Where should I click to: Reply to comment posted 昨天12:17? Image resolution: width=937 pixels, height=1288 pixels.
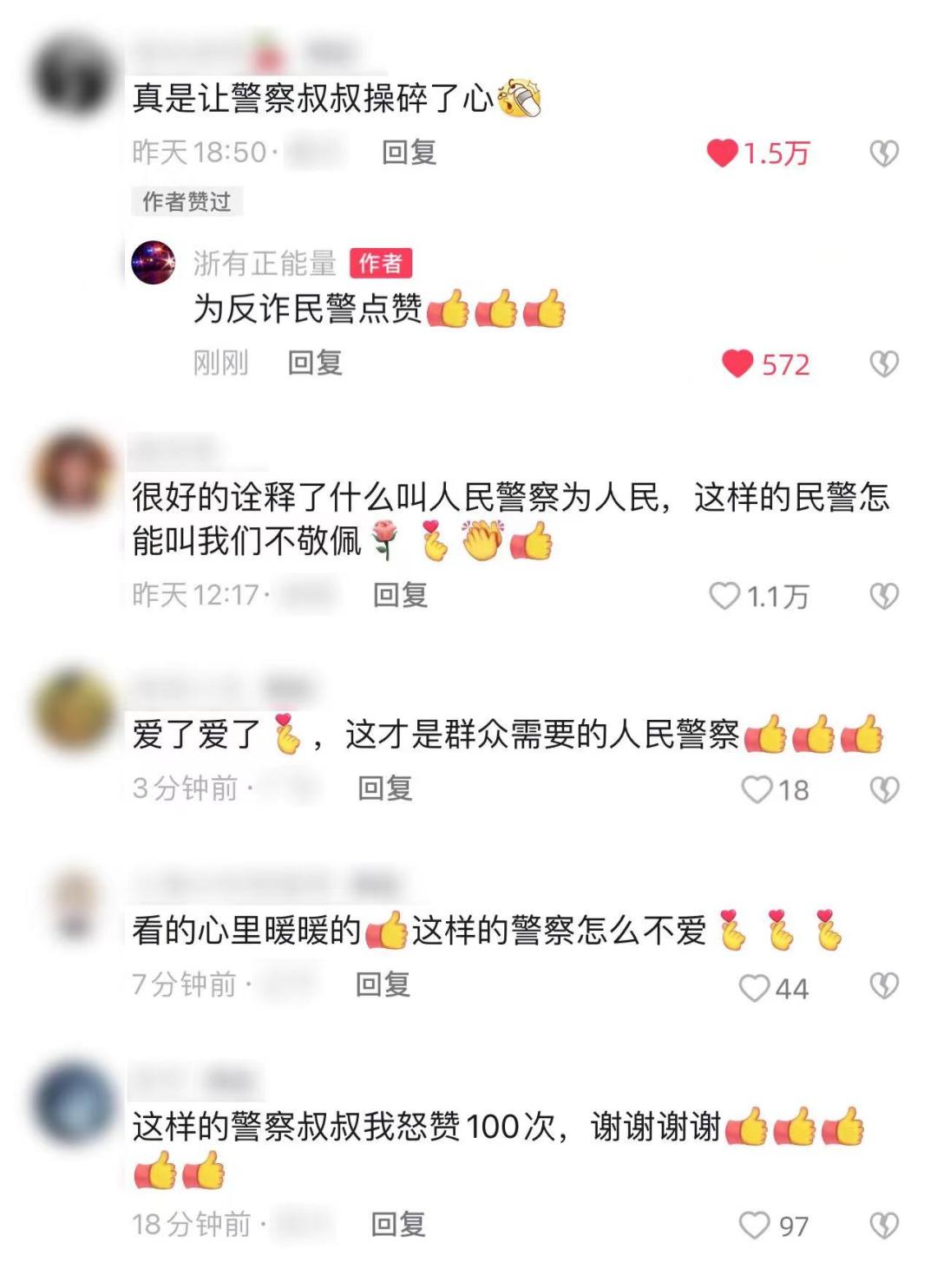400,595
